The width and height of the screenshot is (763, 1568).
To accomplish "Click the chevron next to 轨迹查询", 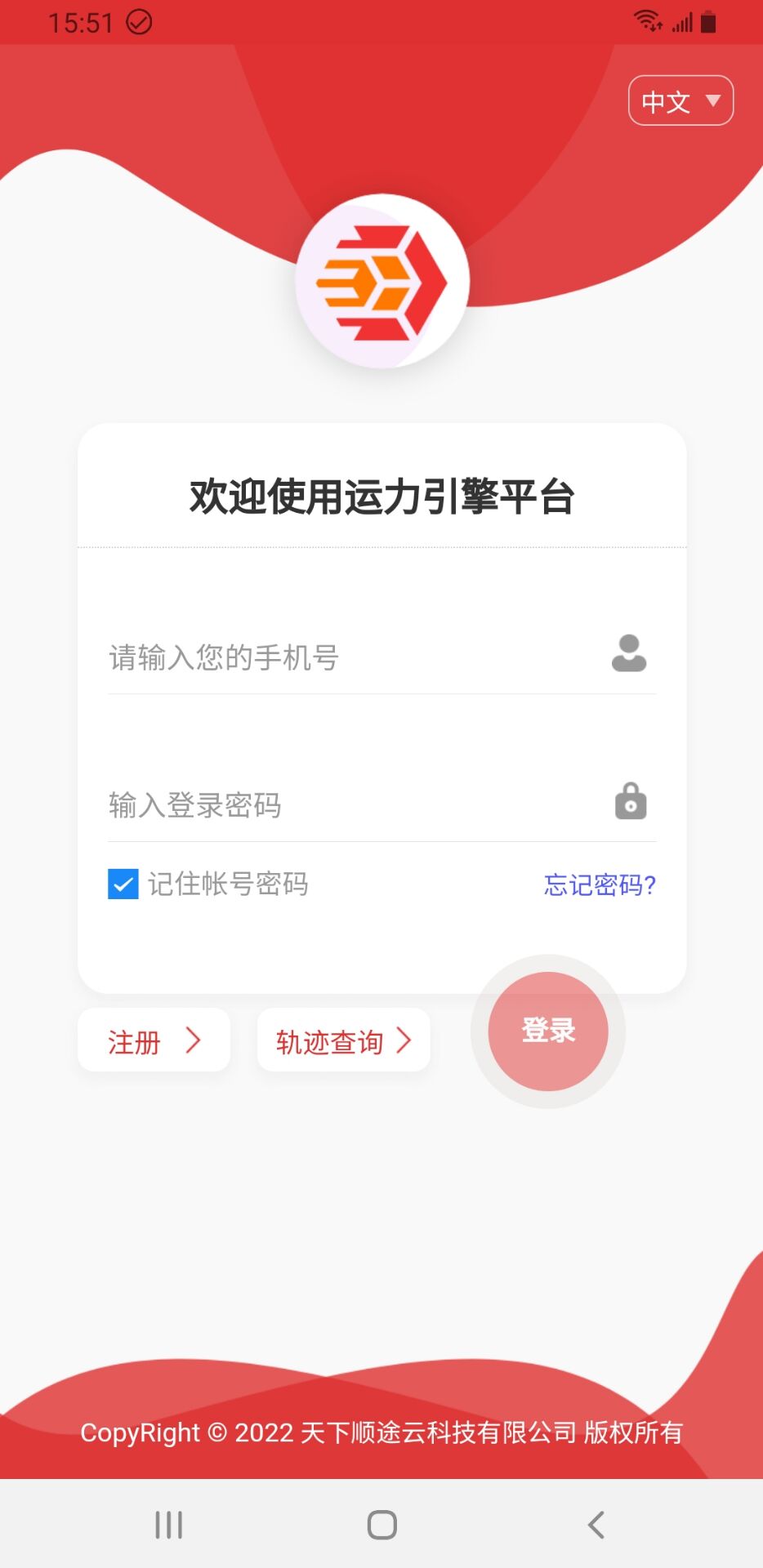I will click(404, 1040).
